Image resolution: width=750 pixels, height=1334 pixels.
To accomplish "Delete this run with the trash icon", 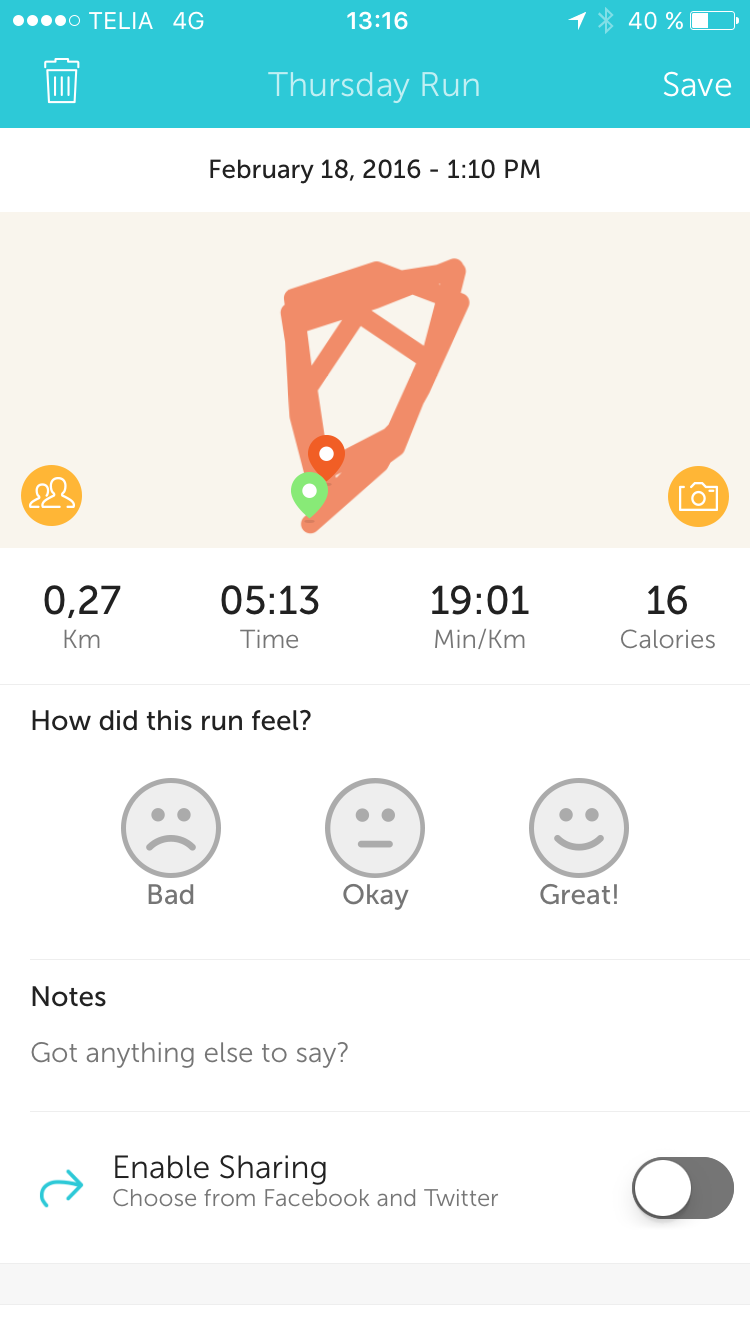I will tap(62, 82).
